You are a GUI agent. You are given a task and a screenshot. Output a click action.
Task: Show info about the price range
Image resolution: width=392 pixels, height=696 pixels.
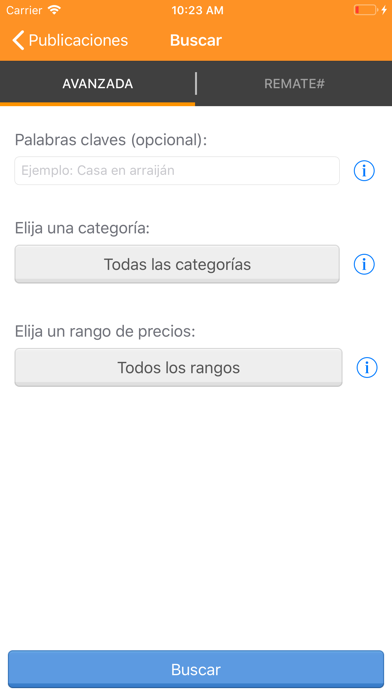[x=367, y=368]
